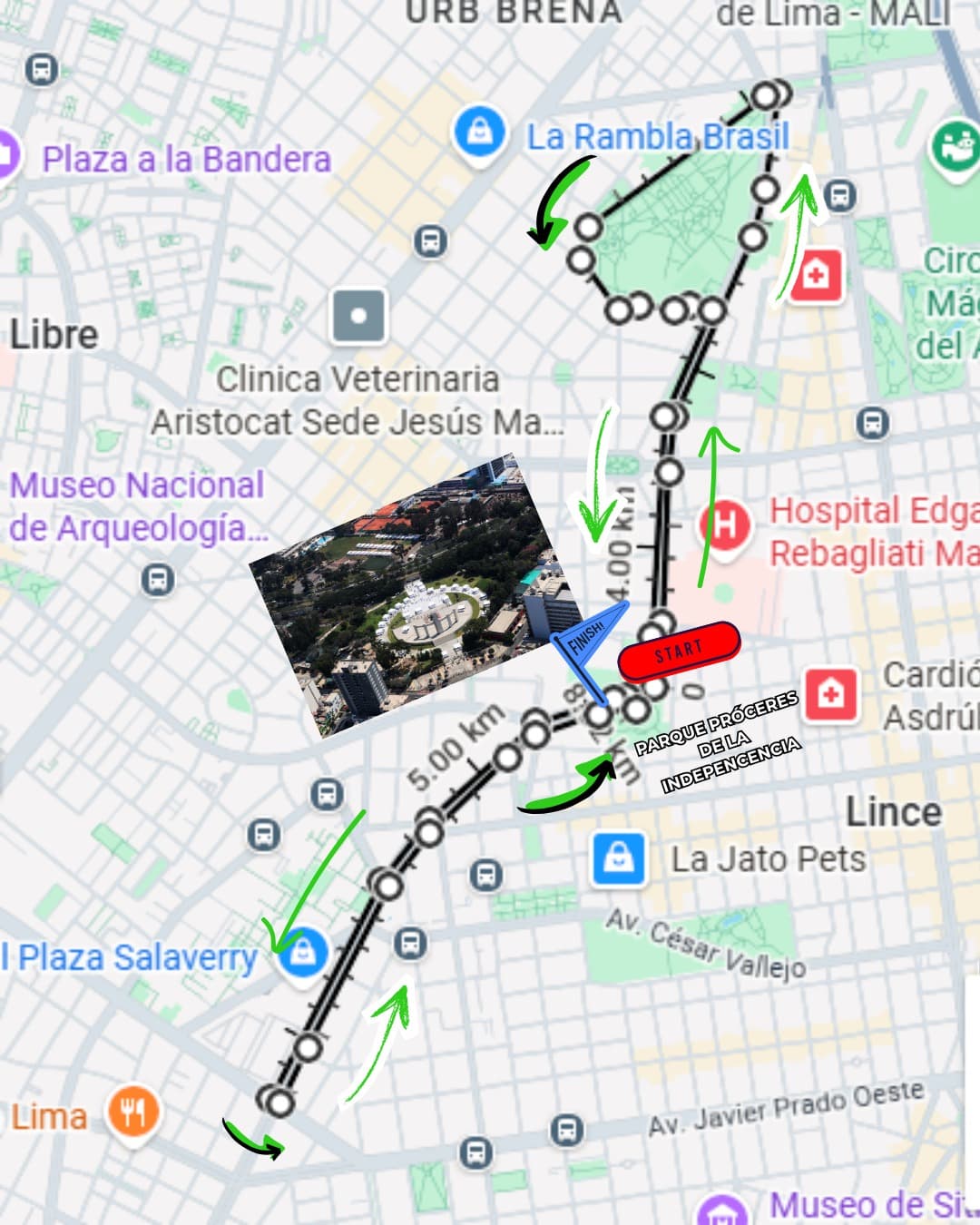Click the bus stop icon on Av. Javier Prado Oeste

pos(567,1129)
